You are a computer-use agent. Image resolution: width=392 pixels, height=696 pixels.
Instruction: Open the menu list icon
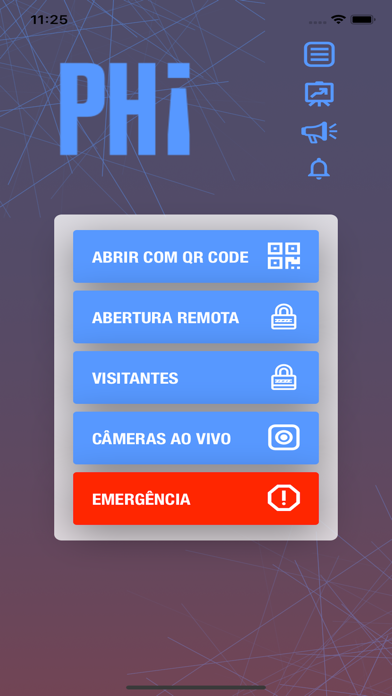pos(319,55)
